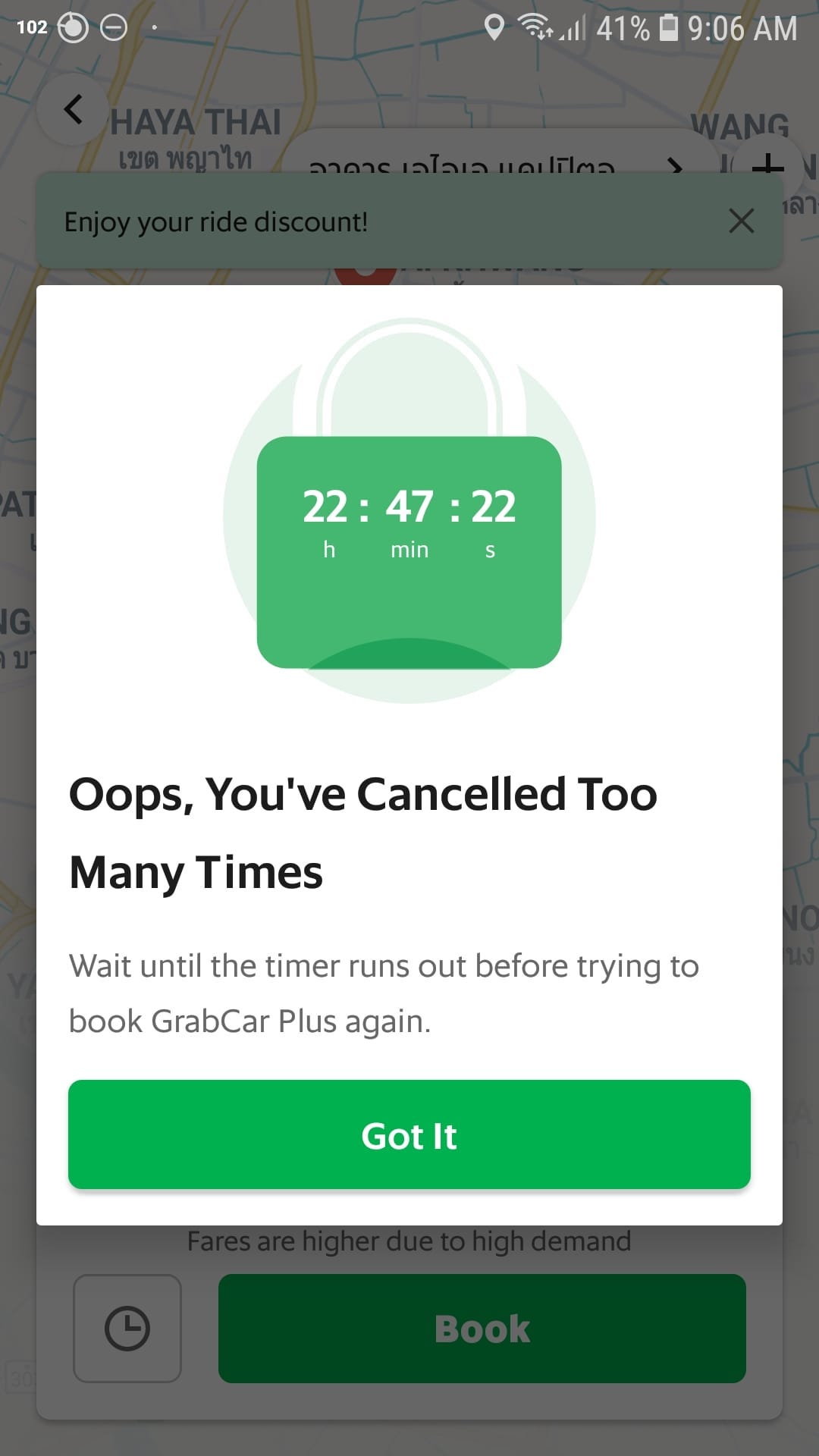Add a stop with the plus icon
Image resolution: width=819 pixels, height=1456 pixels.
click(767, 164)
